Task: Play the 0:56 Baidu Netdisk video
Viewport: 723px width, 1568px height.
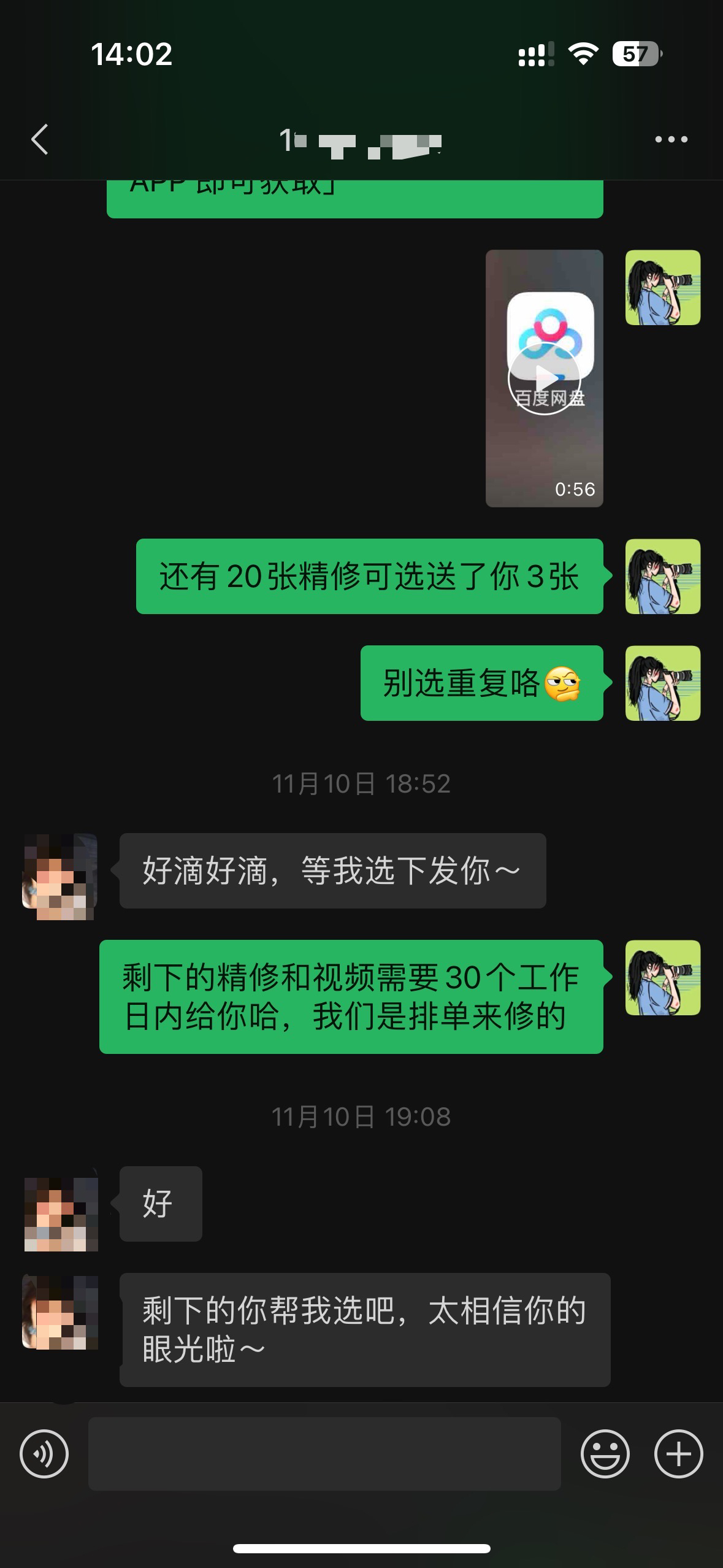Action: coord(544,379)
